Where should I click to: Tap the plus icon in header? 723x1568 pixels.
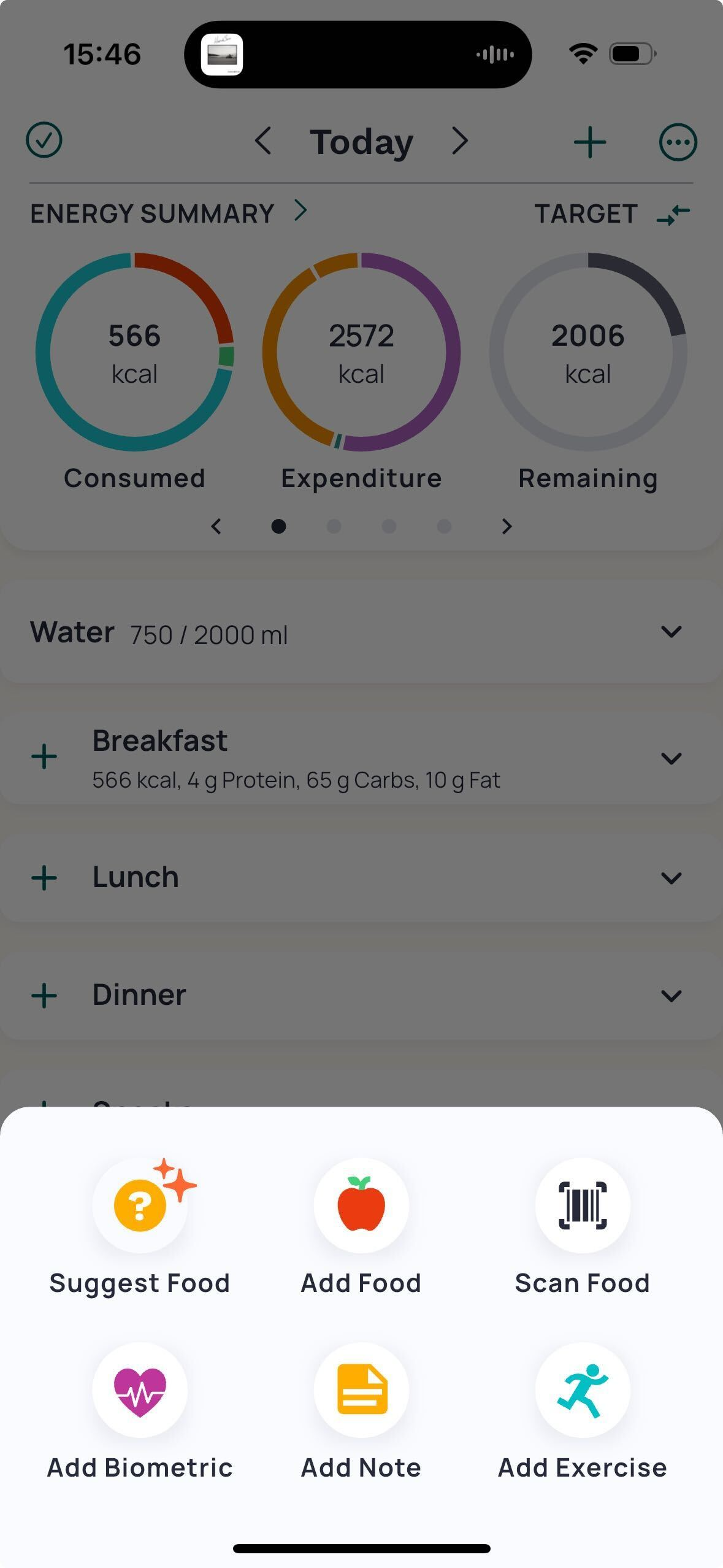coord(589,142)
